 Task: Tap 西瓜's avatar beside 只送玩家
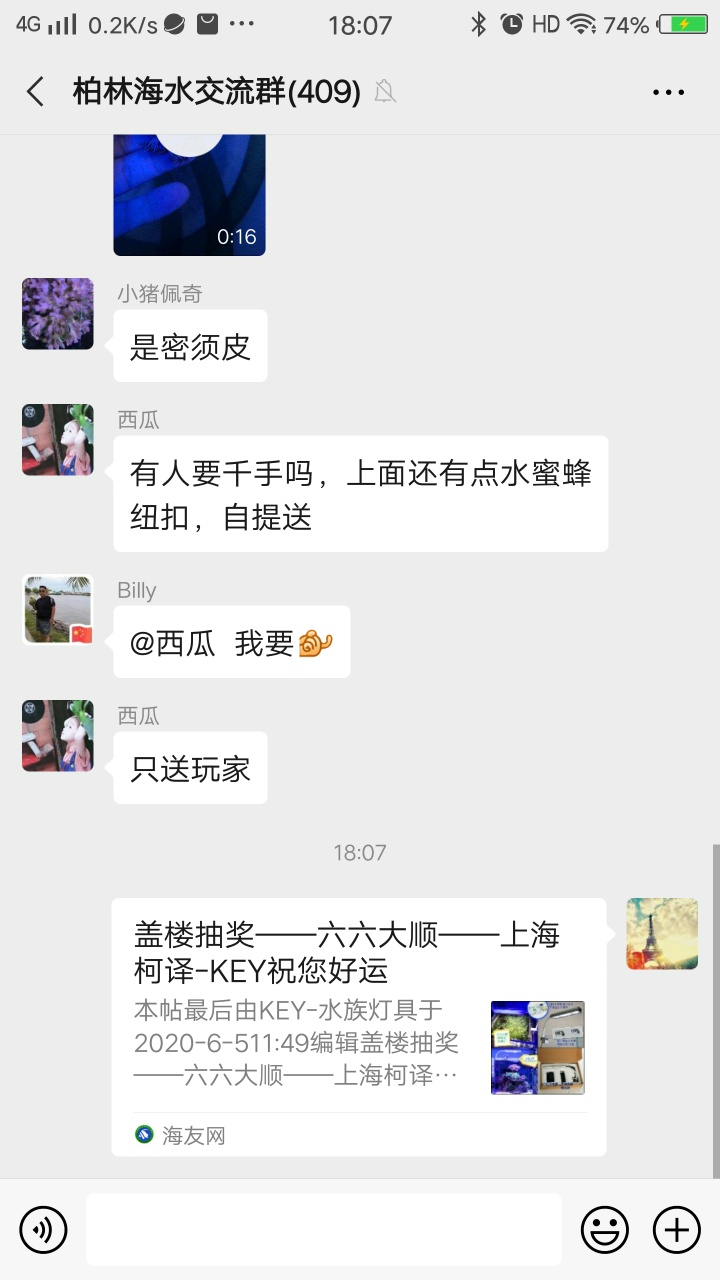(58, 736)
